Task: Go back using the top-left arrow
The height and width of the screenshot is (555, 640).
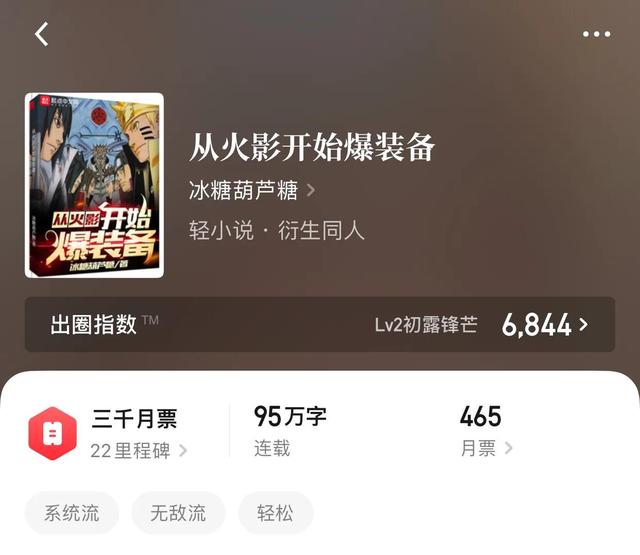Action: 42,34
